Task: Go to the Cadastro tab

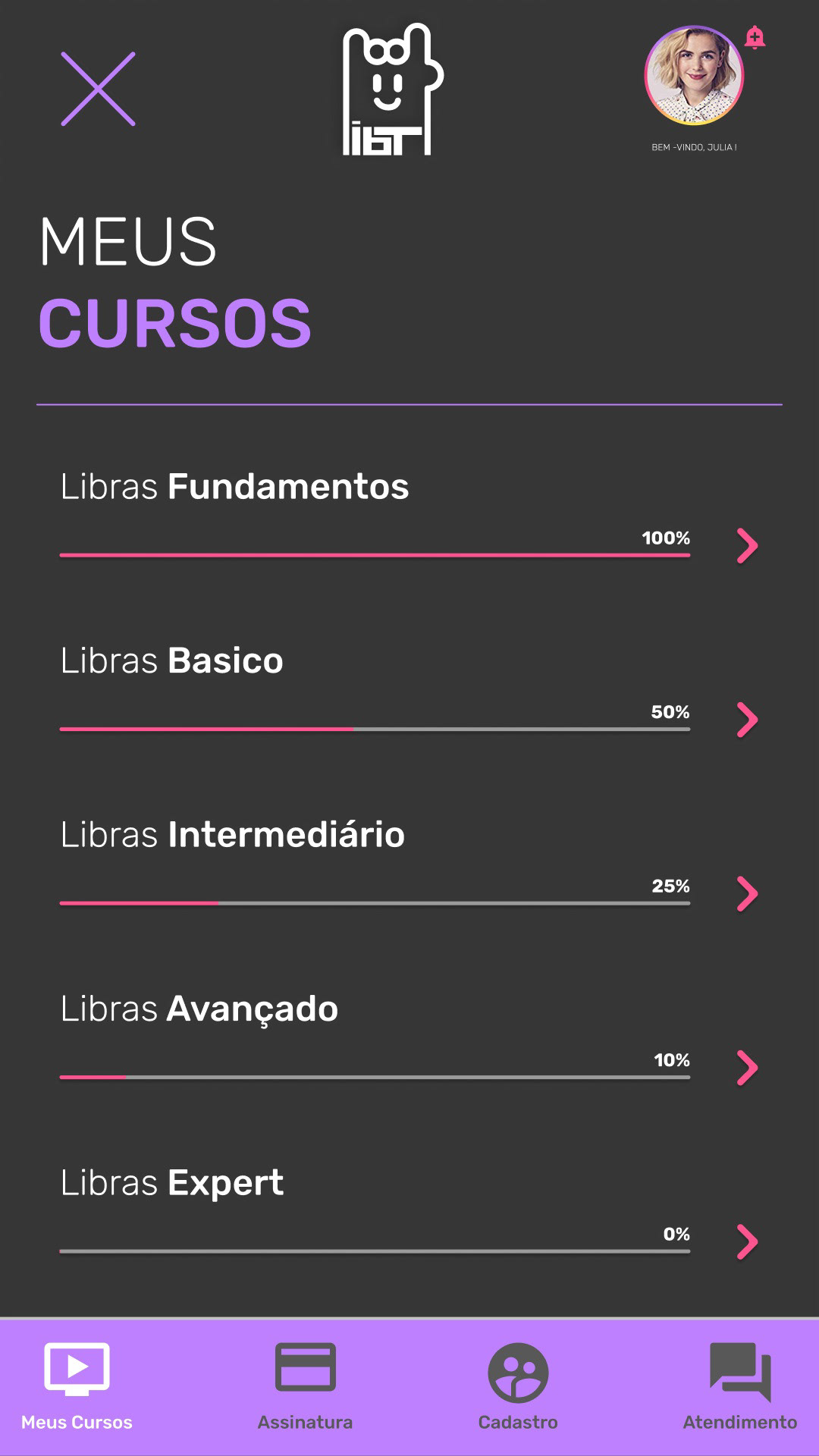Action: click(x=518, y=1387)
